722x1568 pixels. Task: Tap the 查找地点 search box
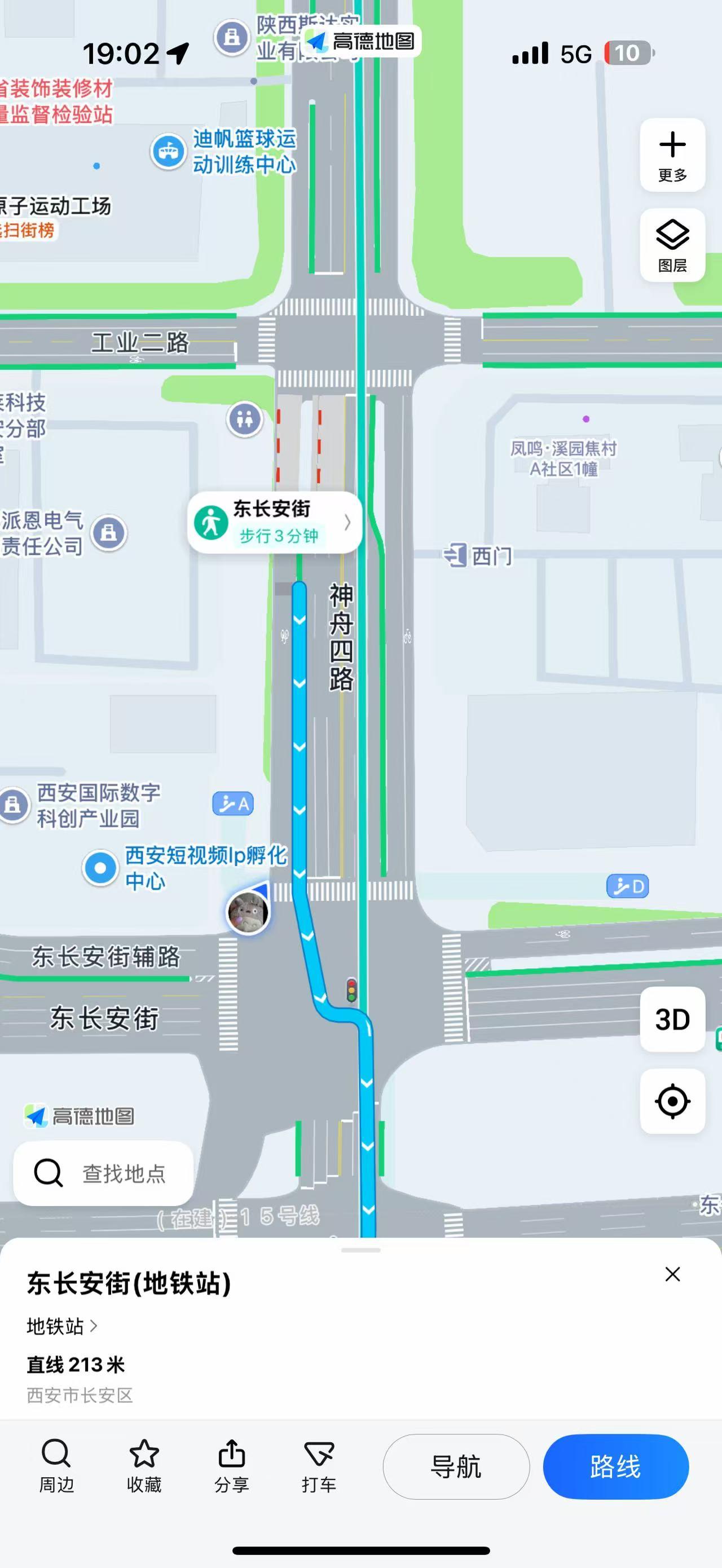tap(103, 1173)
